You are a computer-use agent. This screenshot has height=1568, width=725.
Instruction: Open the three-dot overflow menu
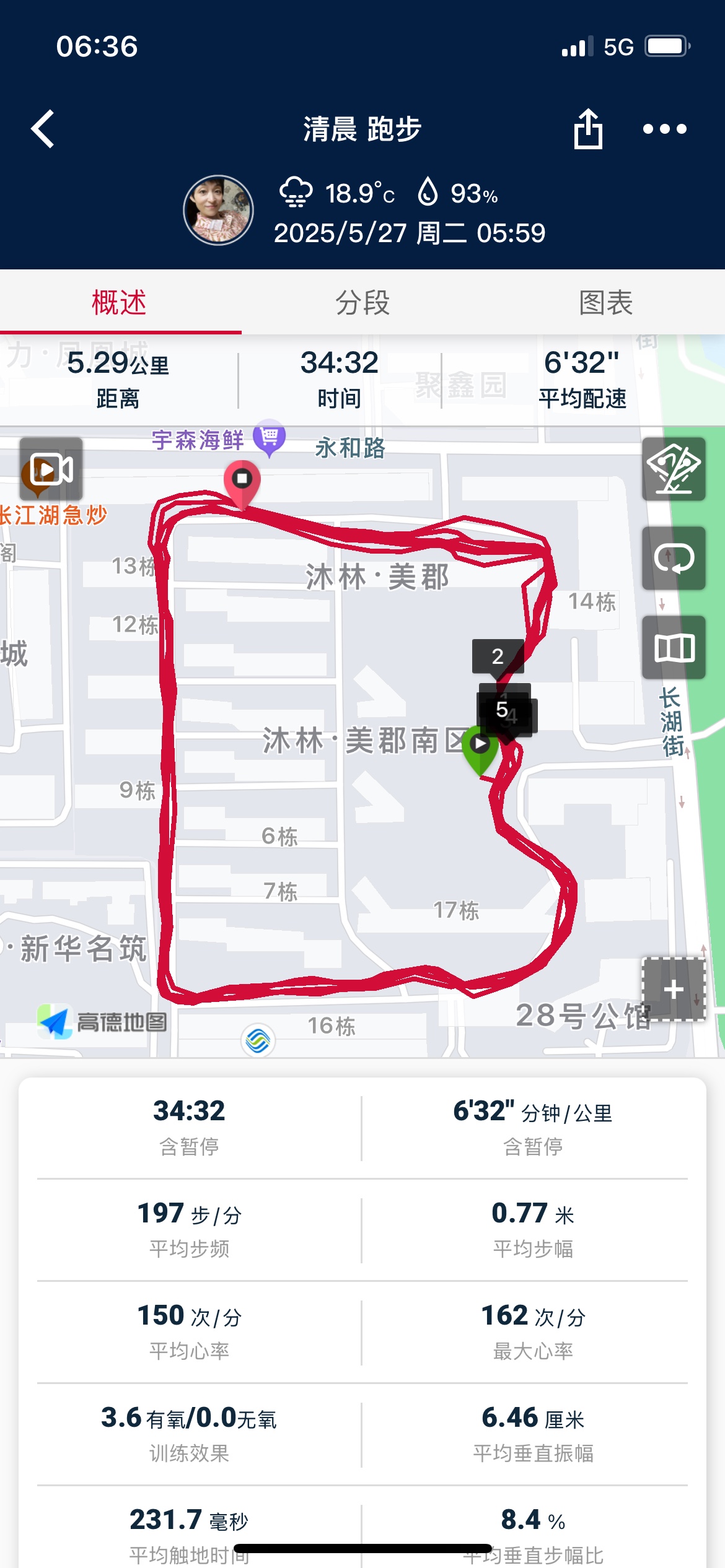tap(665, 129)
